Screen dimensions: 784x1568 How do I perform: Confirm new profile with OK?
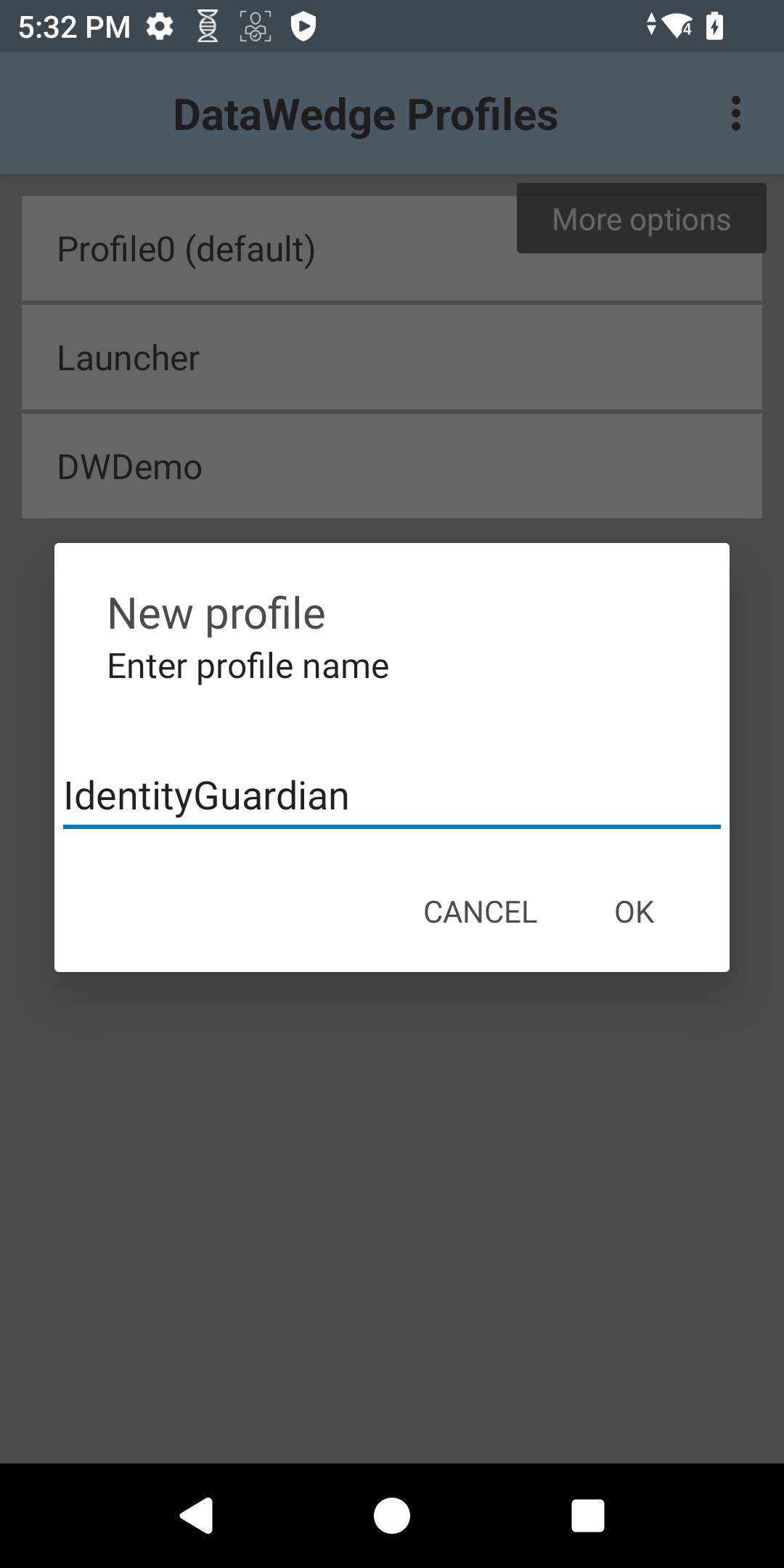(634, 912)
